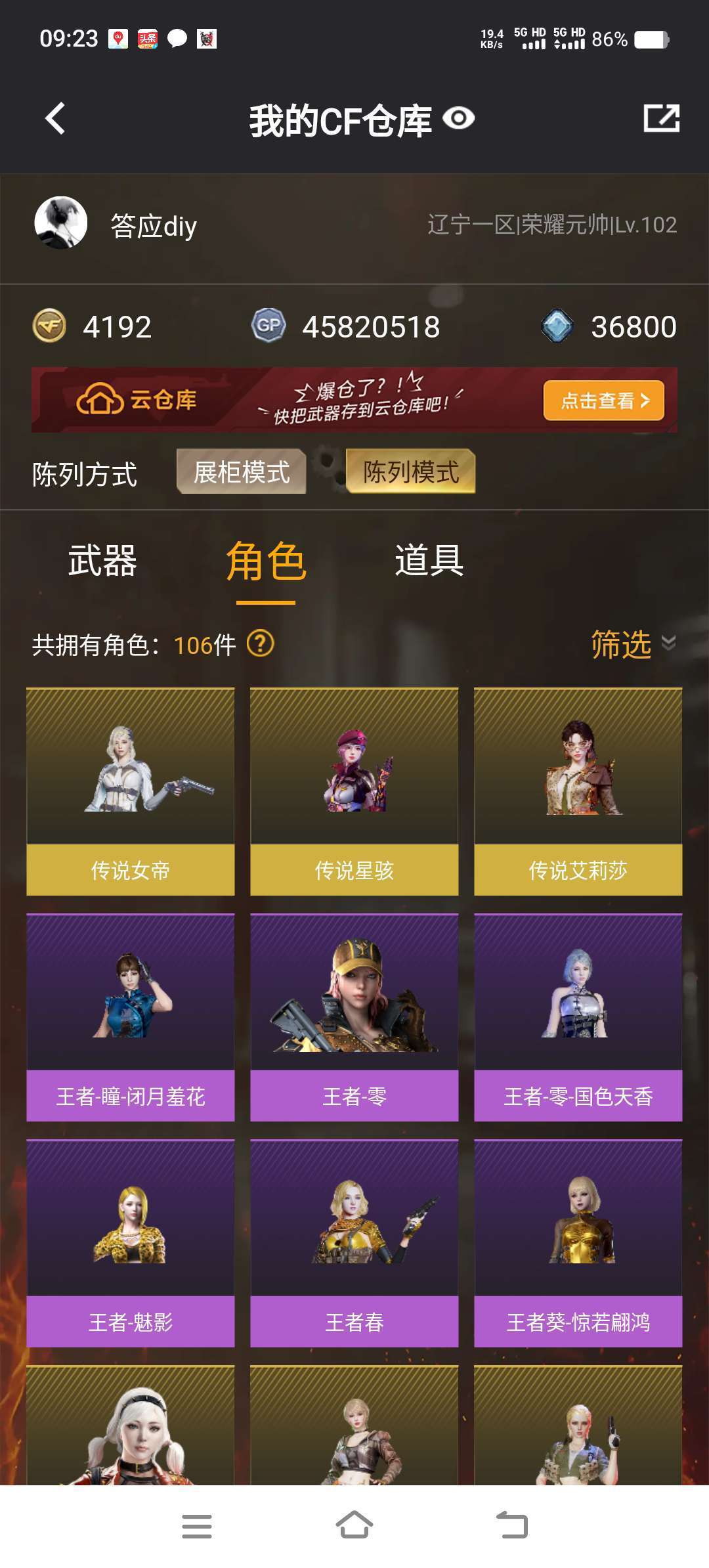Open the 王者-零-国色天香 character card
Image resolution: width=709 pixels, height=1568 pixels.
coord(578,1018)
